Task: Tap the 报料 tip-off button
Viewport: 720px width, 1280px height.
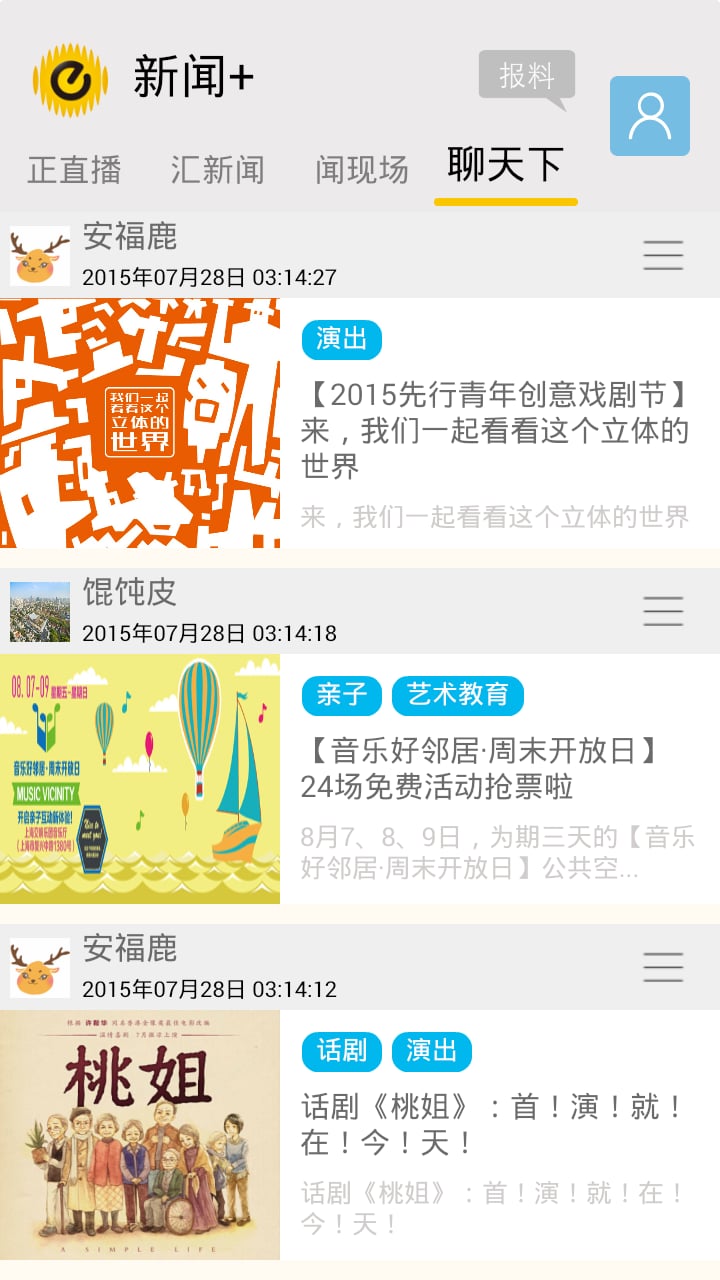Action: pyautogui.click(x=526, y=76)
